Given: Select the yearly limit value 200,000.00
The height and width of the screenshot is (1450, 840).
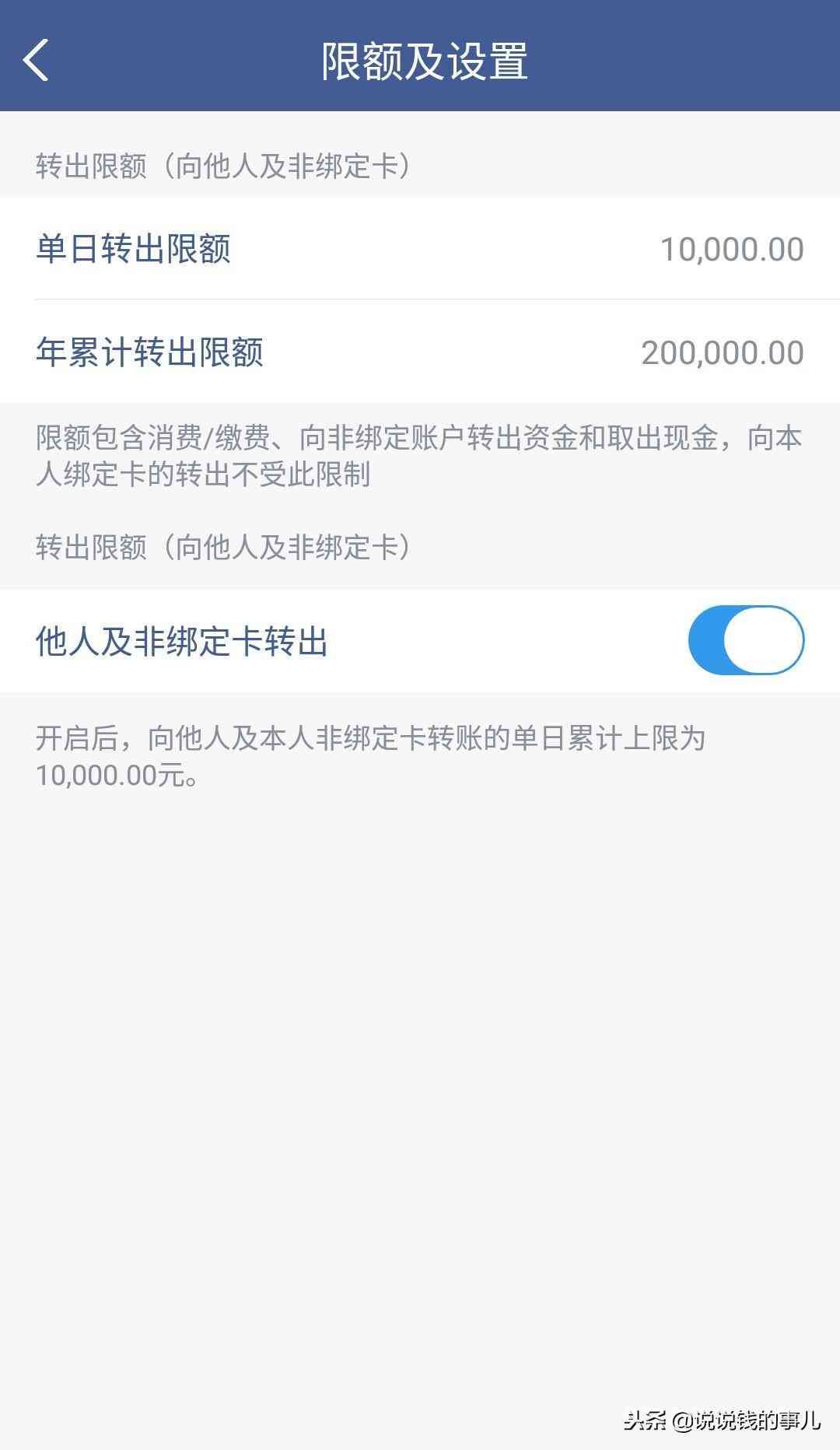Looking at the screenshot, I should point(722,352).
